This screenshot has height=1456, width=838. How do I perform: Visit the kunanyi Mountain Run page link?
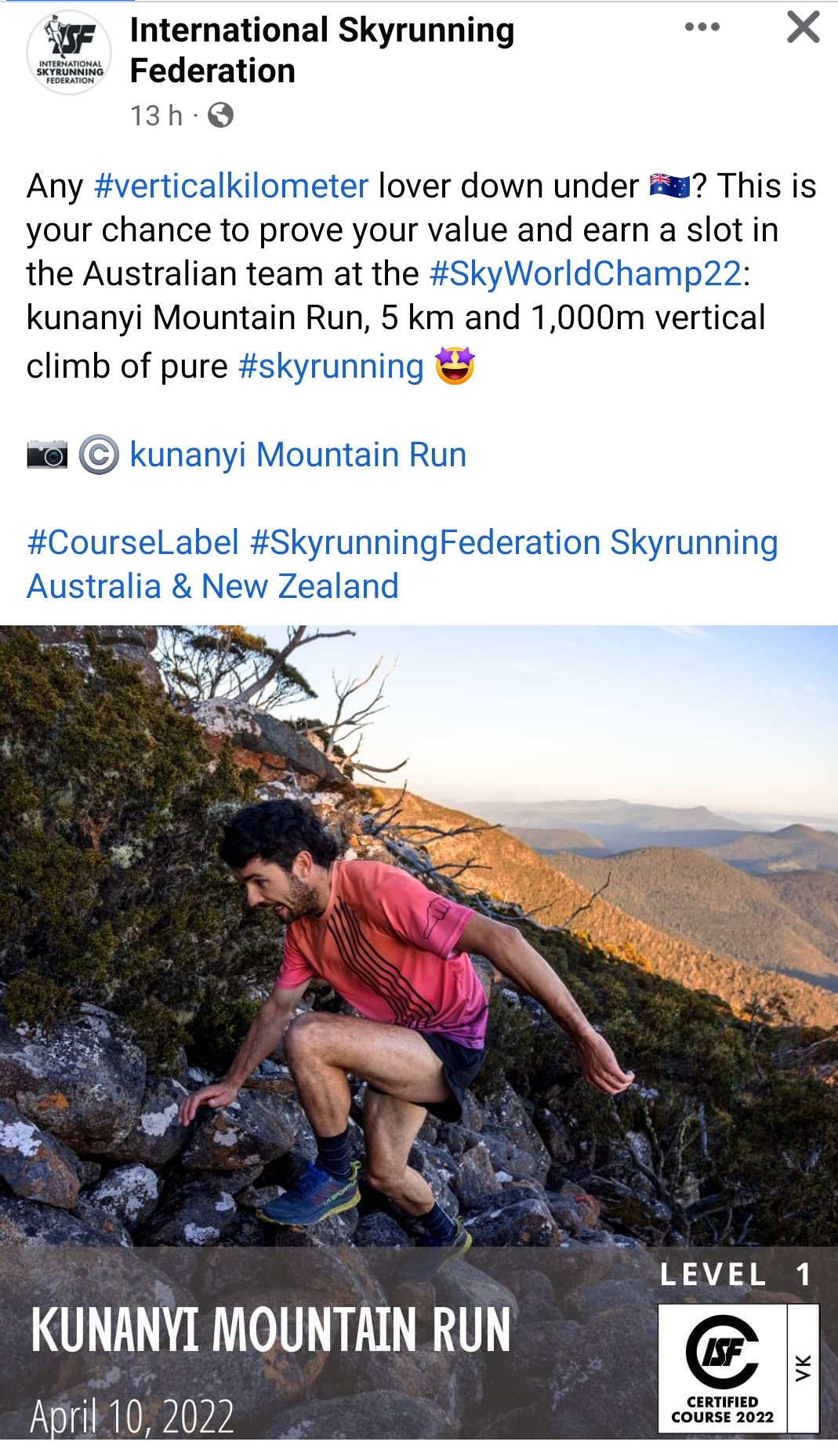(298, 455)
